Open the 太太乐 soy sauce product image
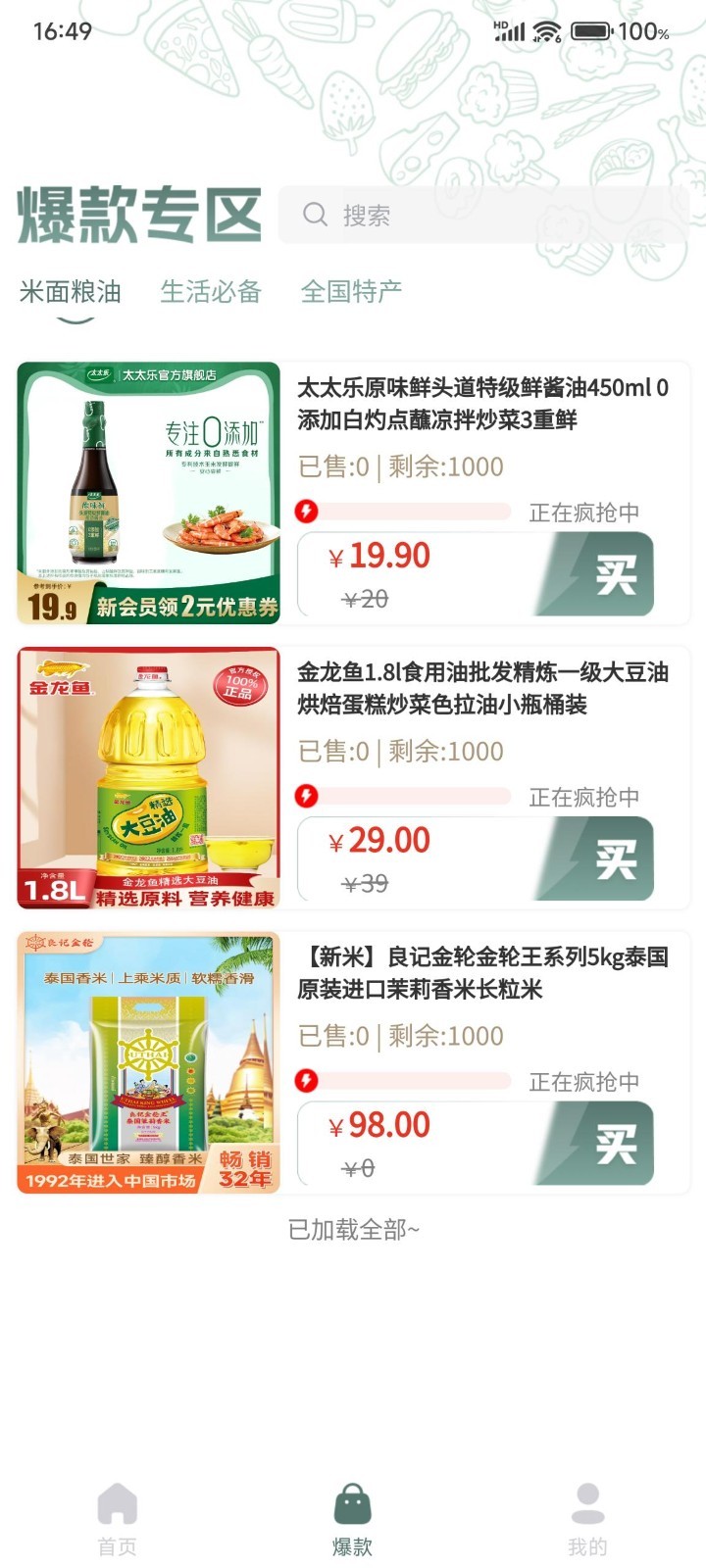 click(149, 493)
